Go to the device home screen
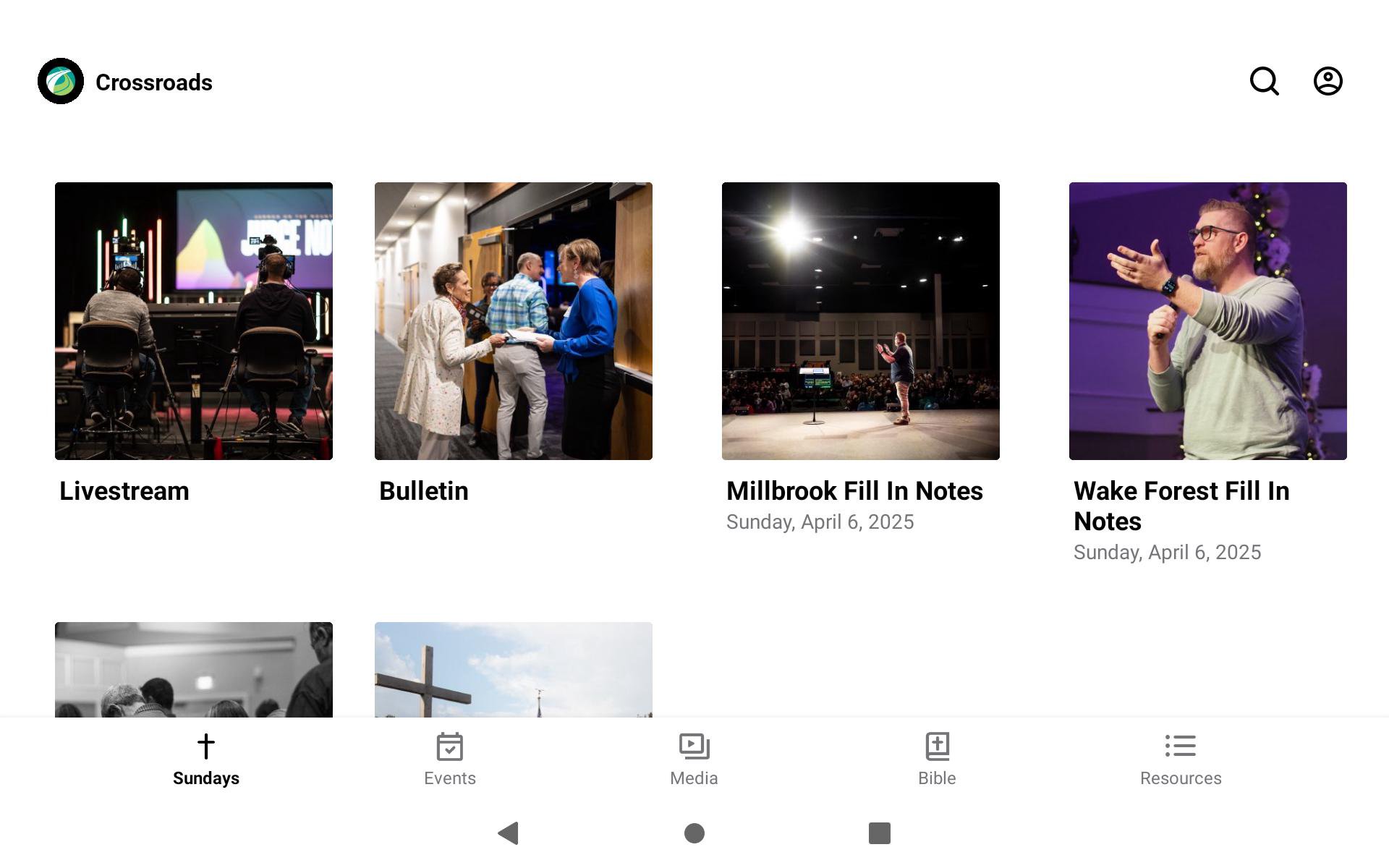1389x868 pixels. tap(694, 833)
